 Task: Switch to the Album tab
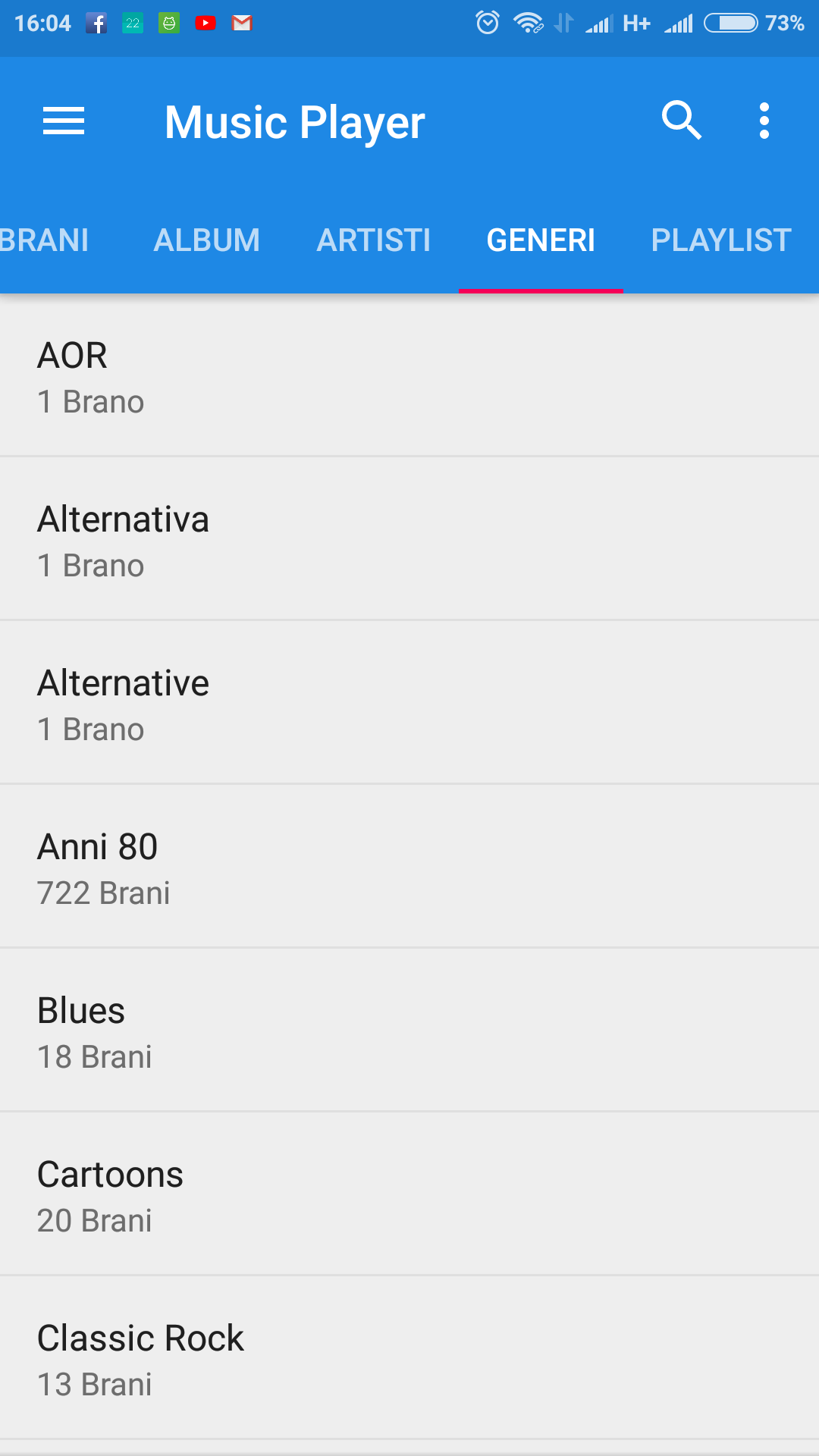tap(206, 240)
